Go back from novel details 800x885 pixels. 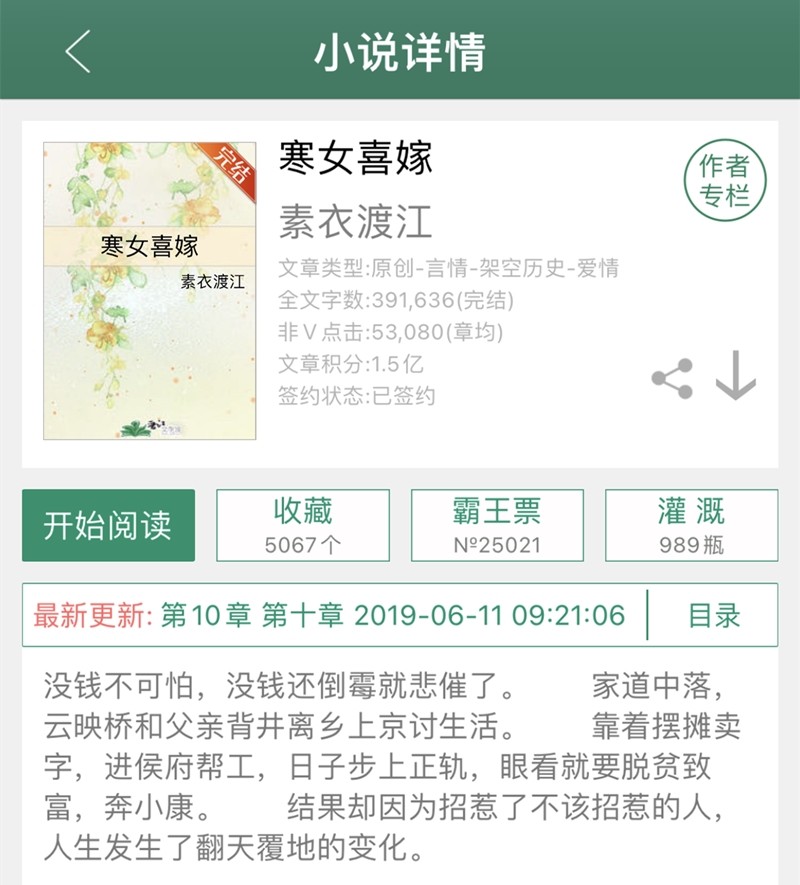pyautogui.click(x=78, y=51)
